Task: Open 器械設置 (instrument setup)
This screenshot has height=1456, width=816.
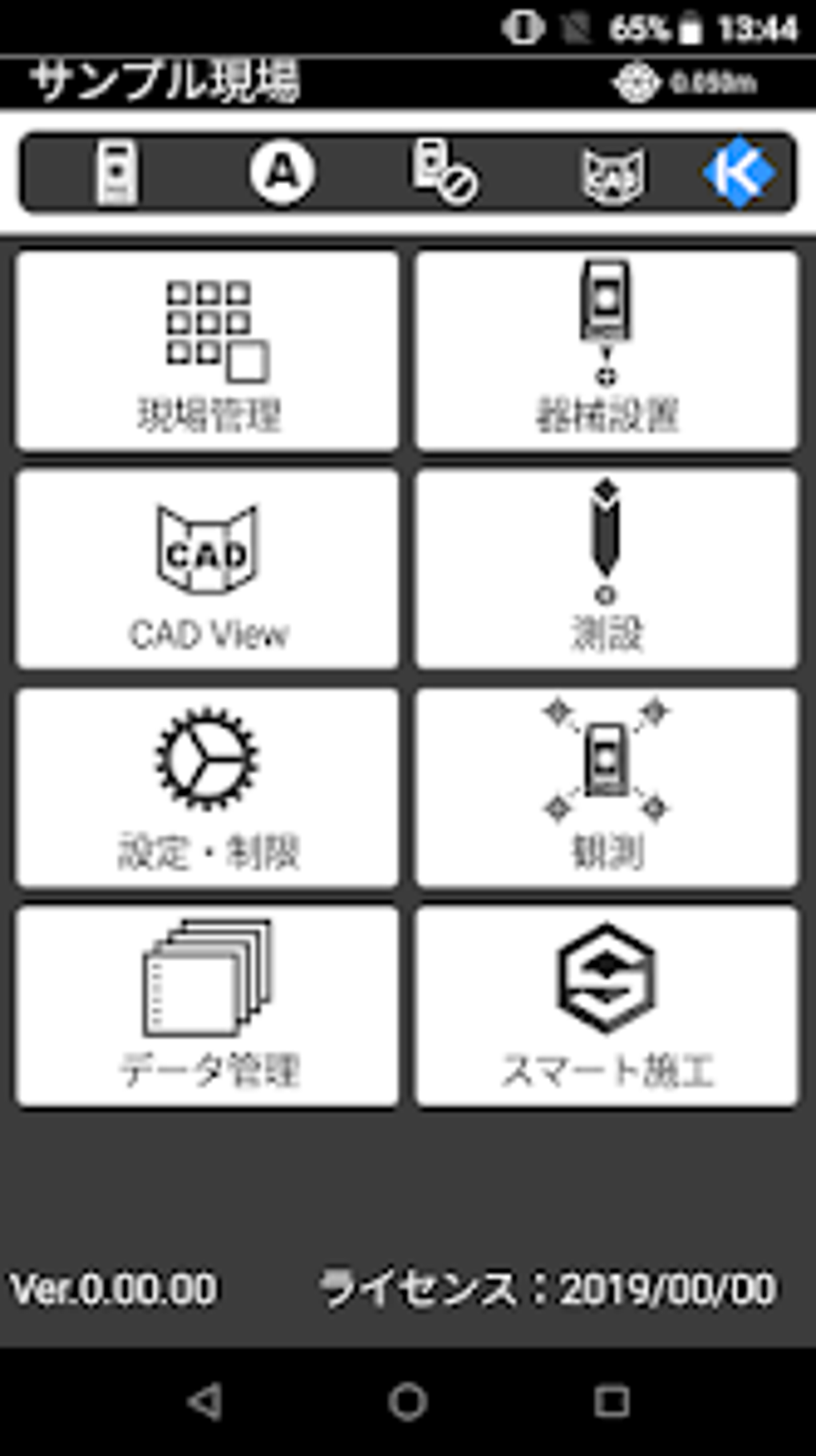Action: [606, 351]
